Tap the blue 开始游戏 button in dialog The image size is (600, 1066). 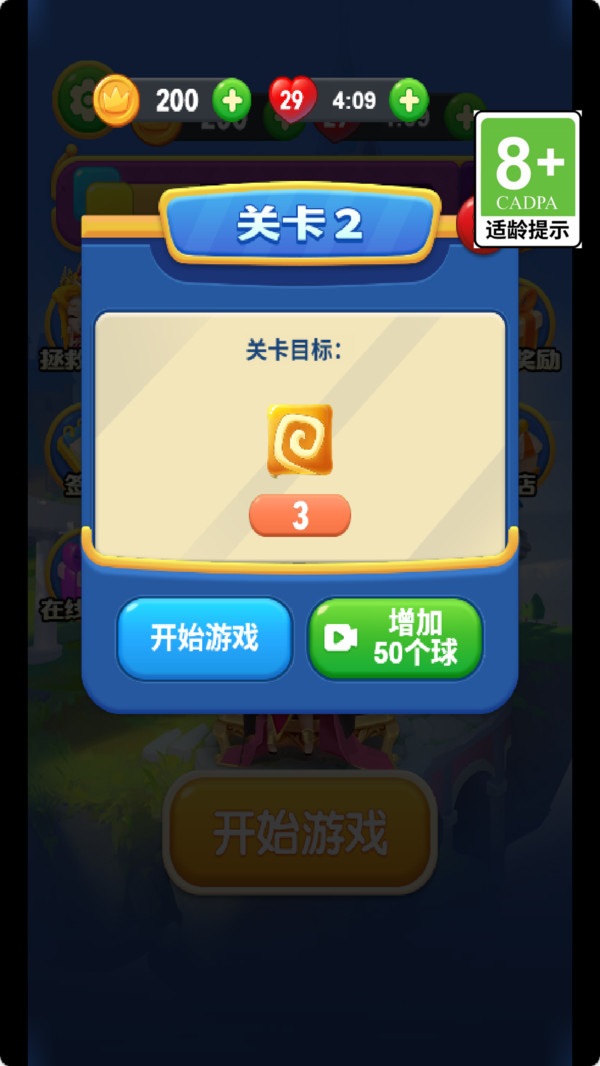click(x=204, y=638)
